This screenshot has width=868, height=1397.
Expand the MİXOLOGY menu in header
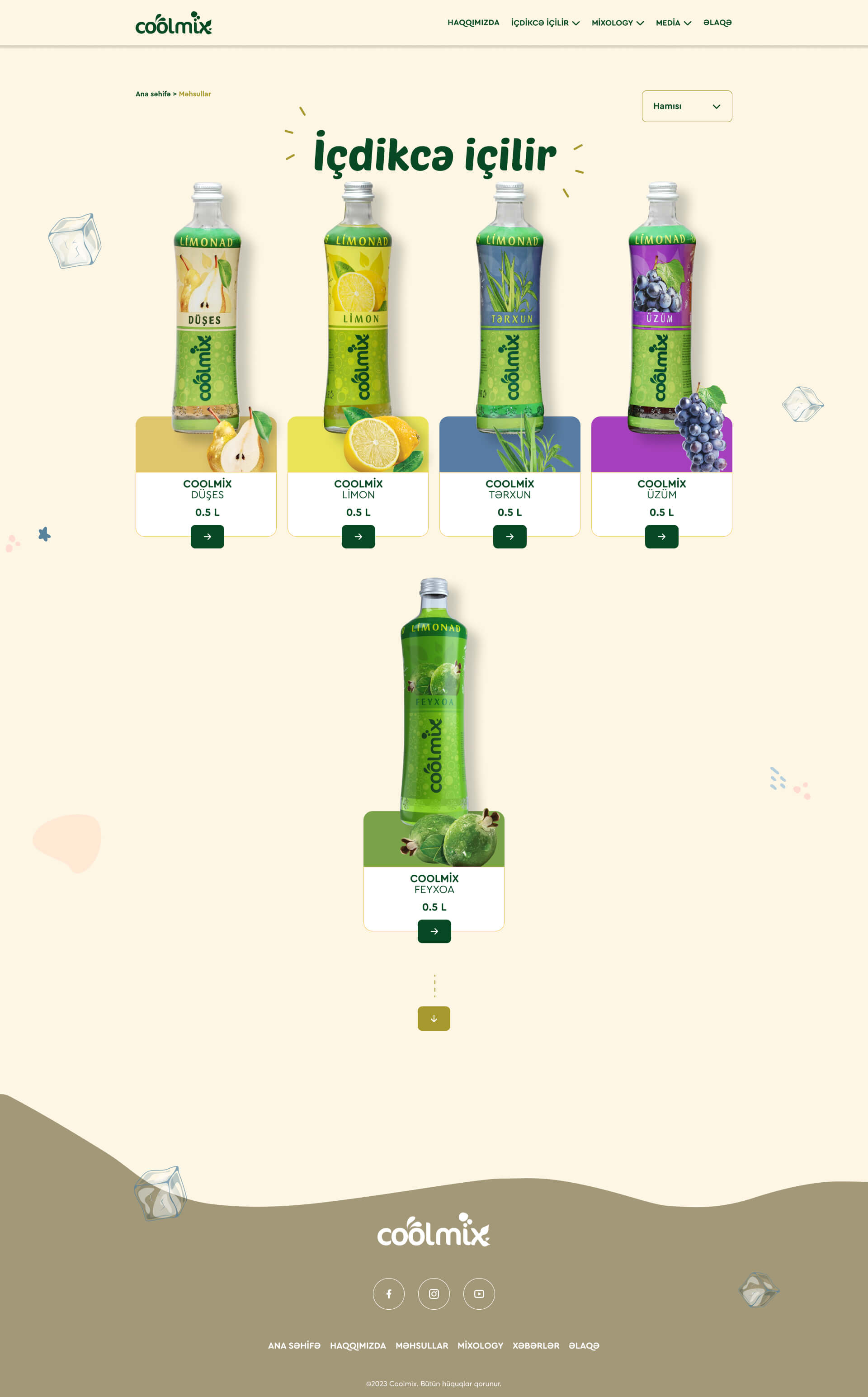[617, 23]
